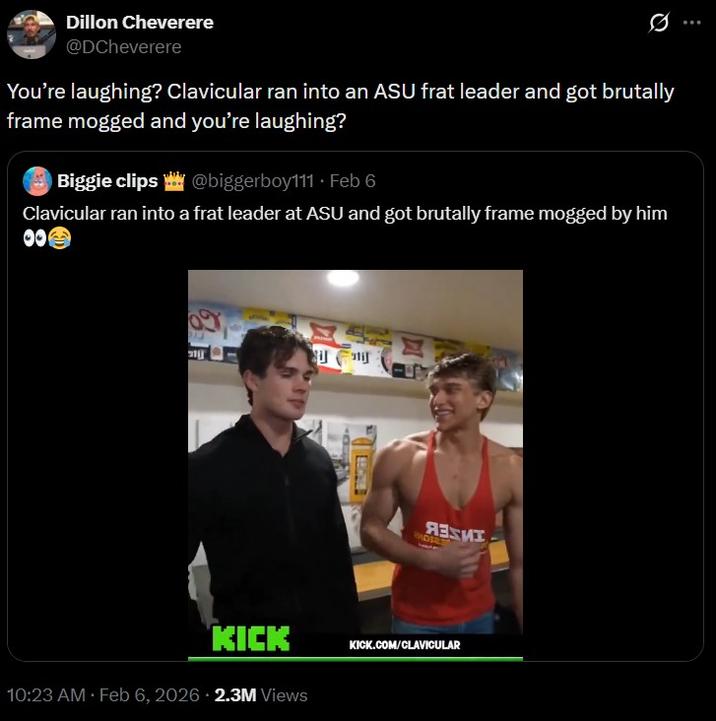Open the @DCheverere handle
716x721 pixels.
point(123,46)
